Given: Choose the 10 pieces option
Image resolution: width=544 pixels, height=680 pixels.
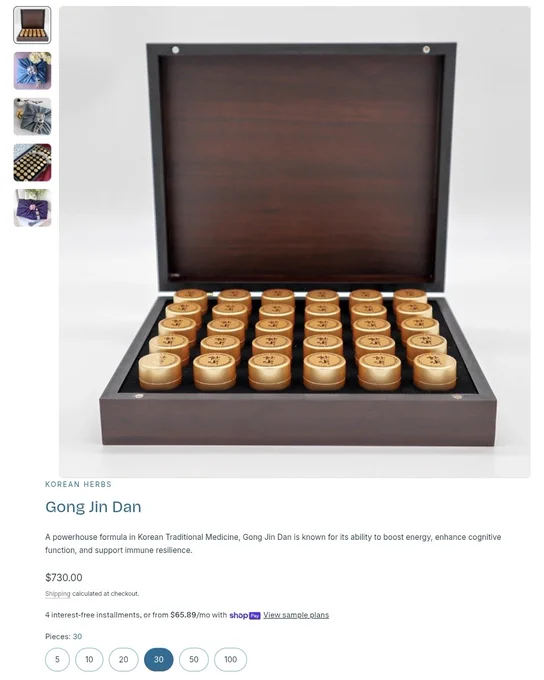Looking at the screenshot, I should point(89,659).
